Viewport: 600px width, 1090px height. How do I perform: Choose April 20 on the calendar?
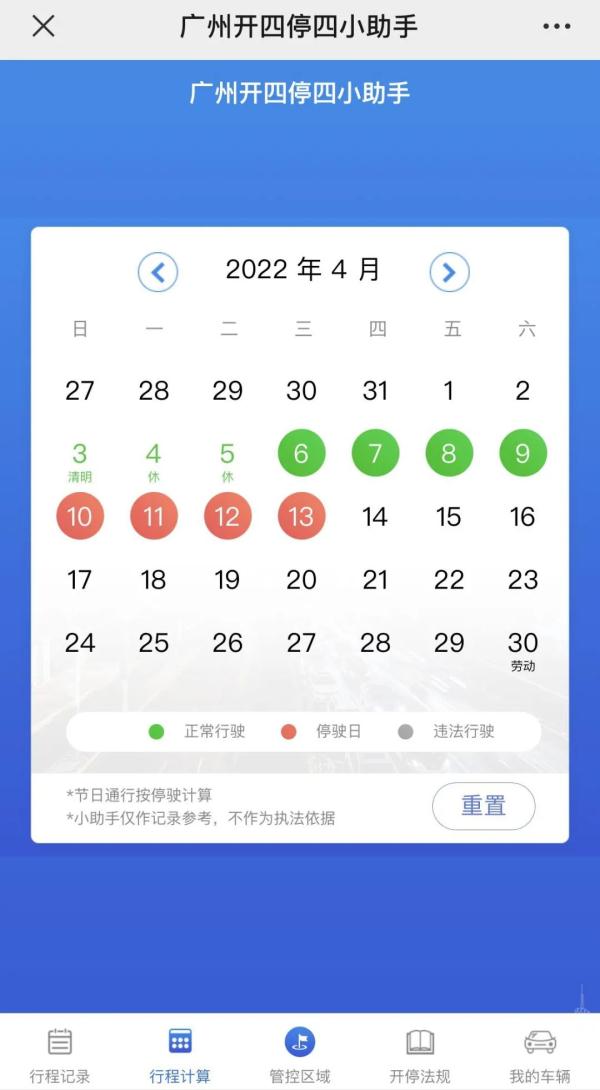coord(301,580)
